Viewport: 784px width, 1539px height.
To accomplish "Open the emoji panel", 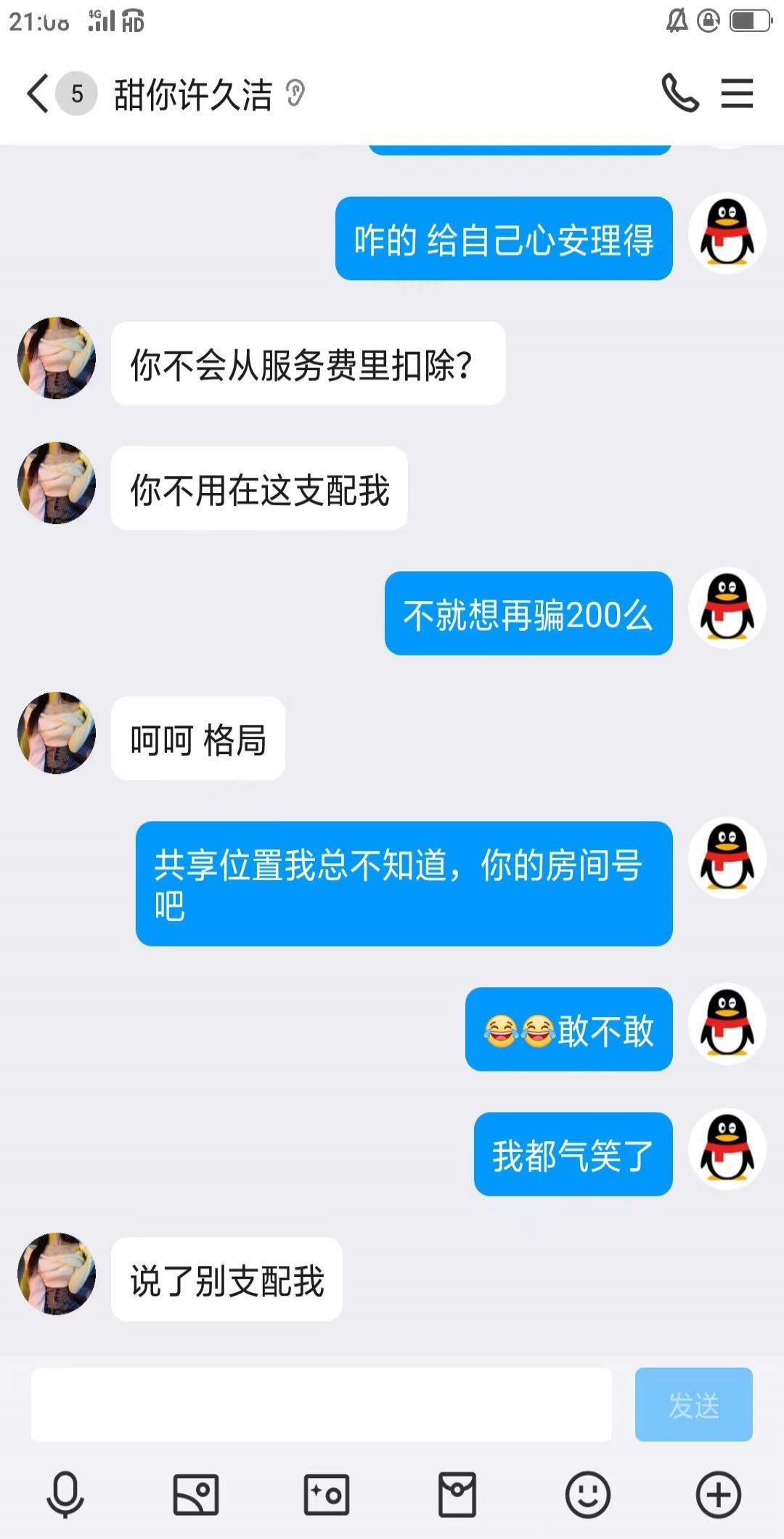I will (587, 1495).
